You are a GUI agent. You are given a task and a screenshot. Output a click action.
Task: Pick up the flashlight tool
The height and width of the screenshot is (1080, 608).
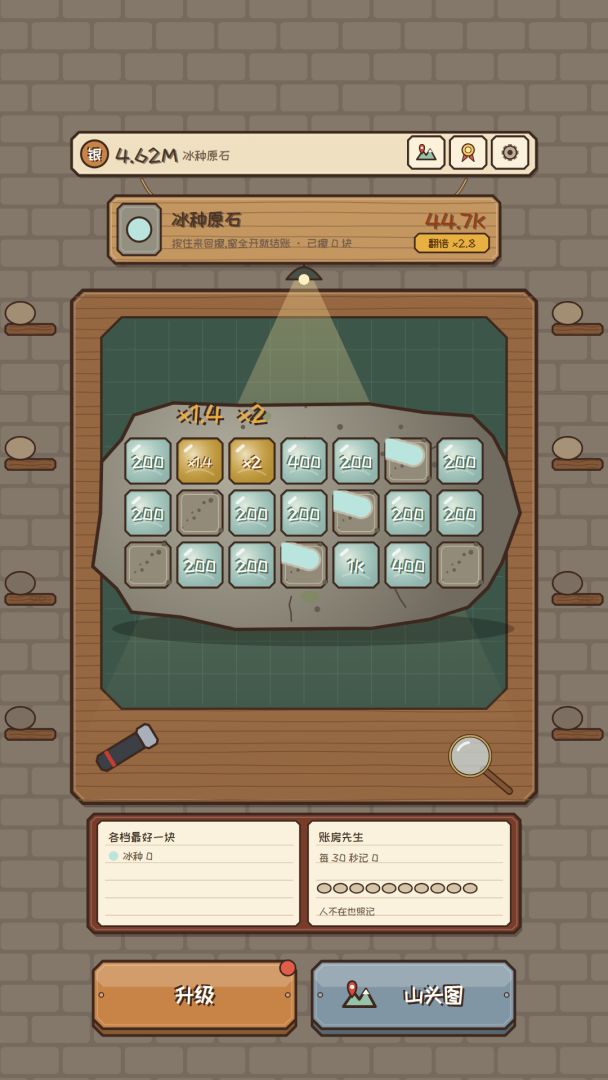click(x=127, y=747)
